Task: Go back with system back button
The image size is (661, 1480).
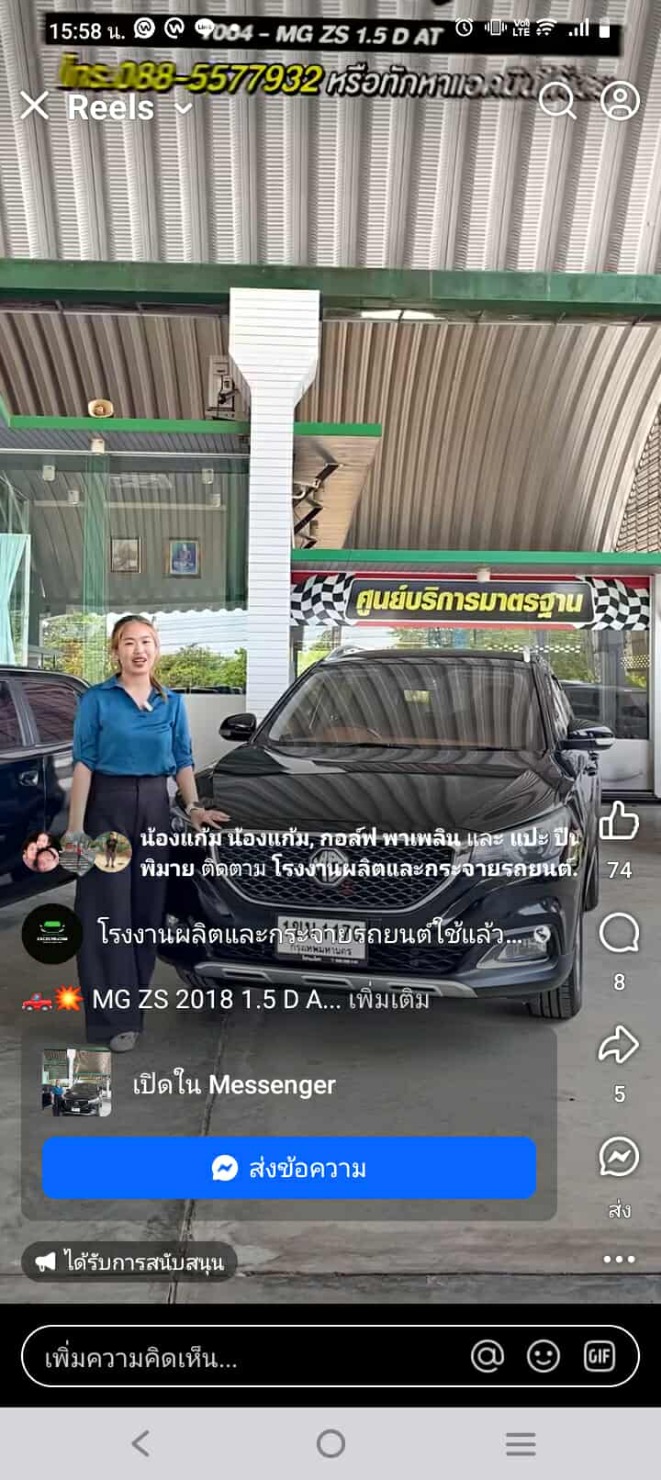Action: [141, 1443]
